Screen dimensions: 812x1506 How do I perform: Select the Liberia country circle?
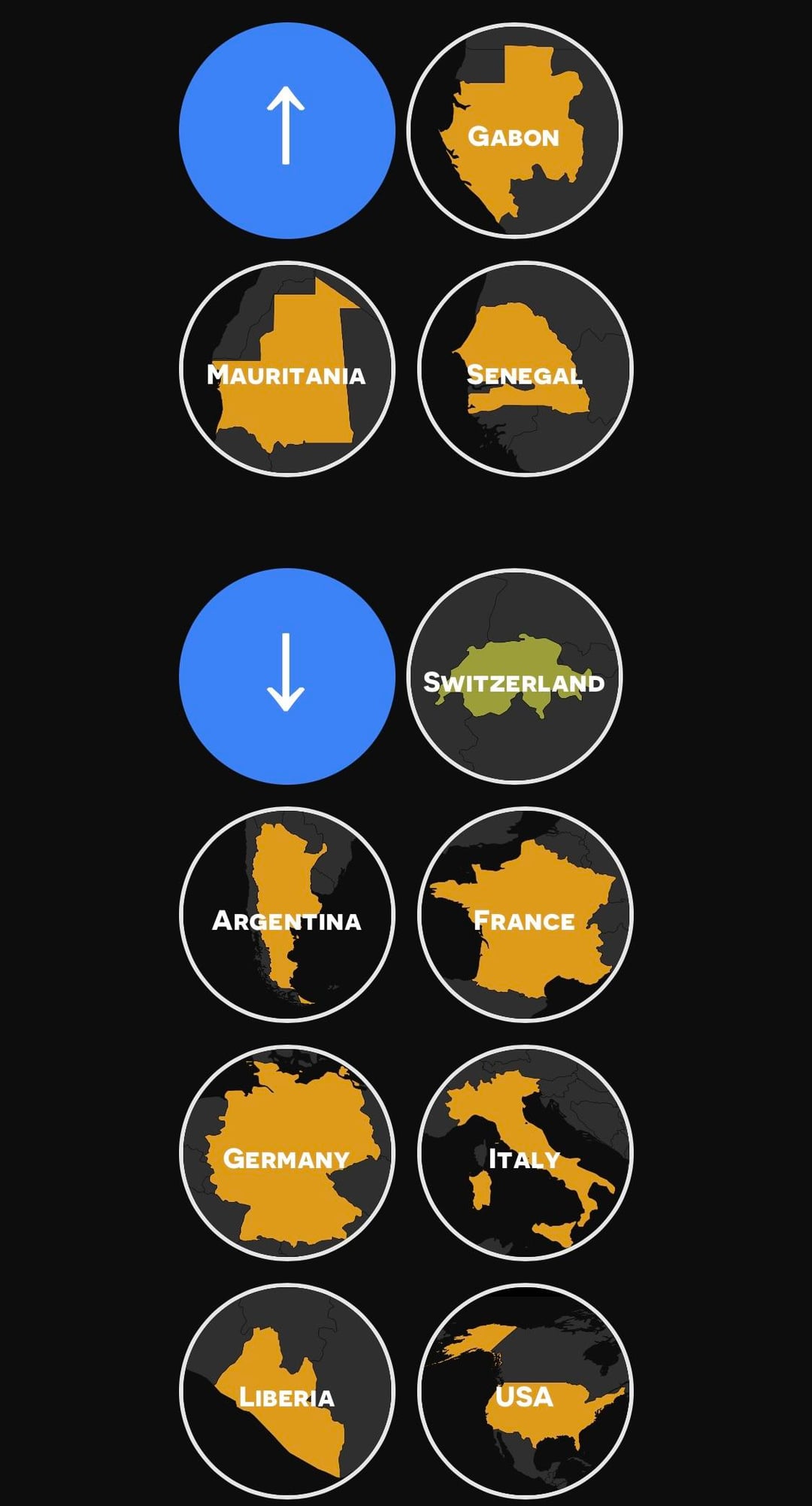[286, 1391]
